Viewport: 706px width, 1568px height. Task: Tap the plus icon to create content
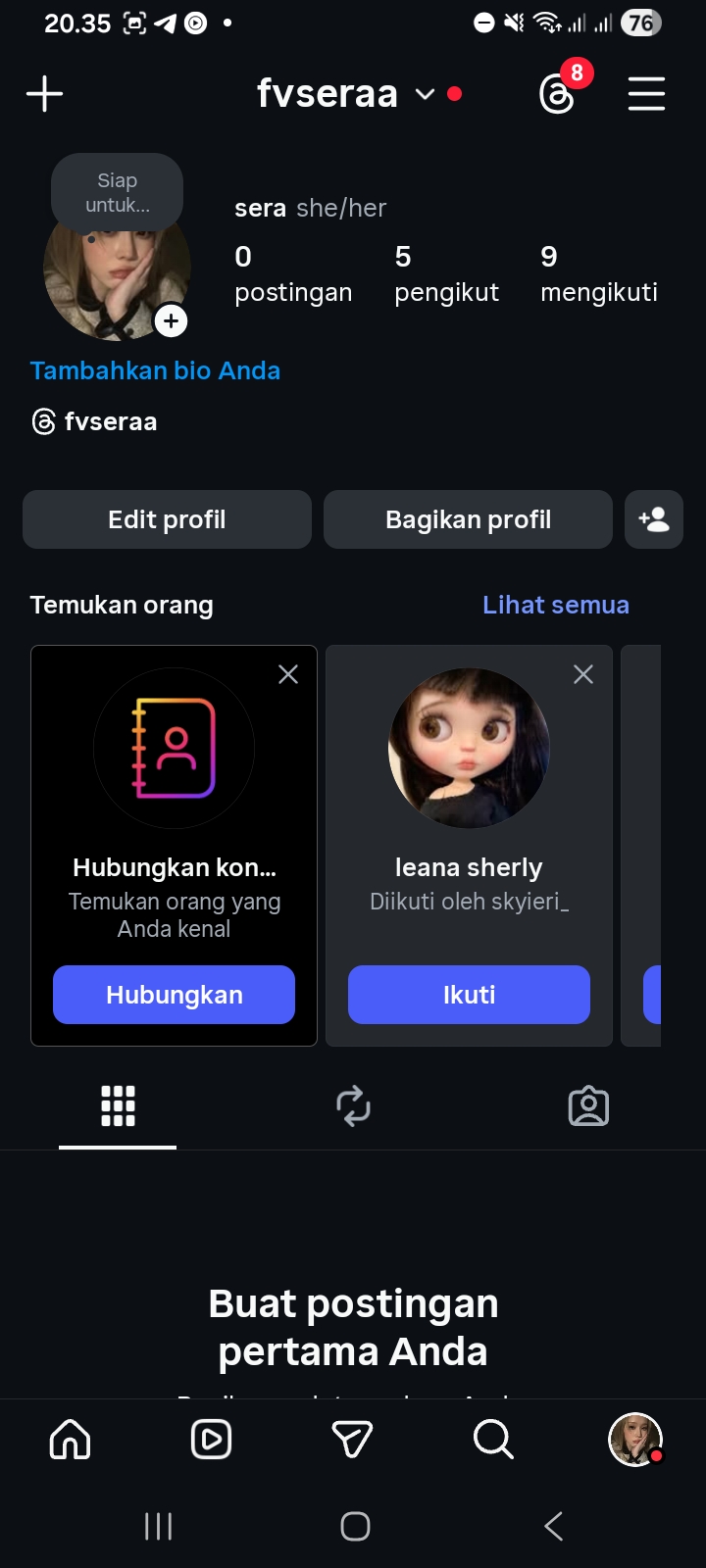click(x=44, y=94)
